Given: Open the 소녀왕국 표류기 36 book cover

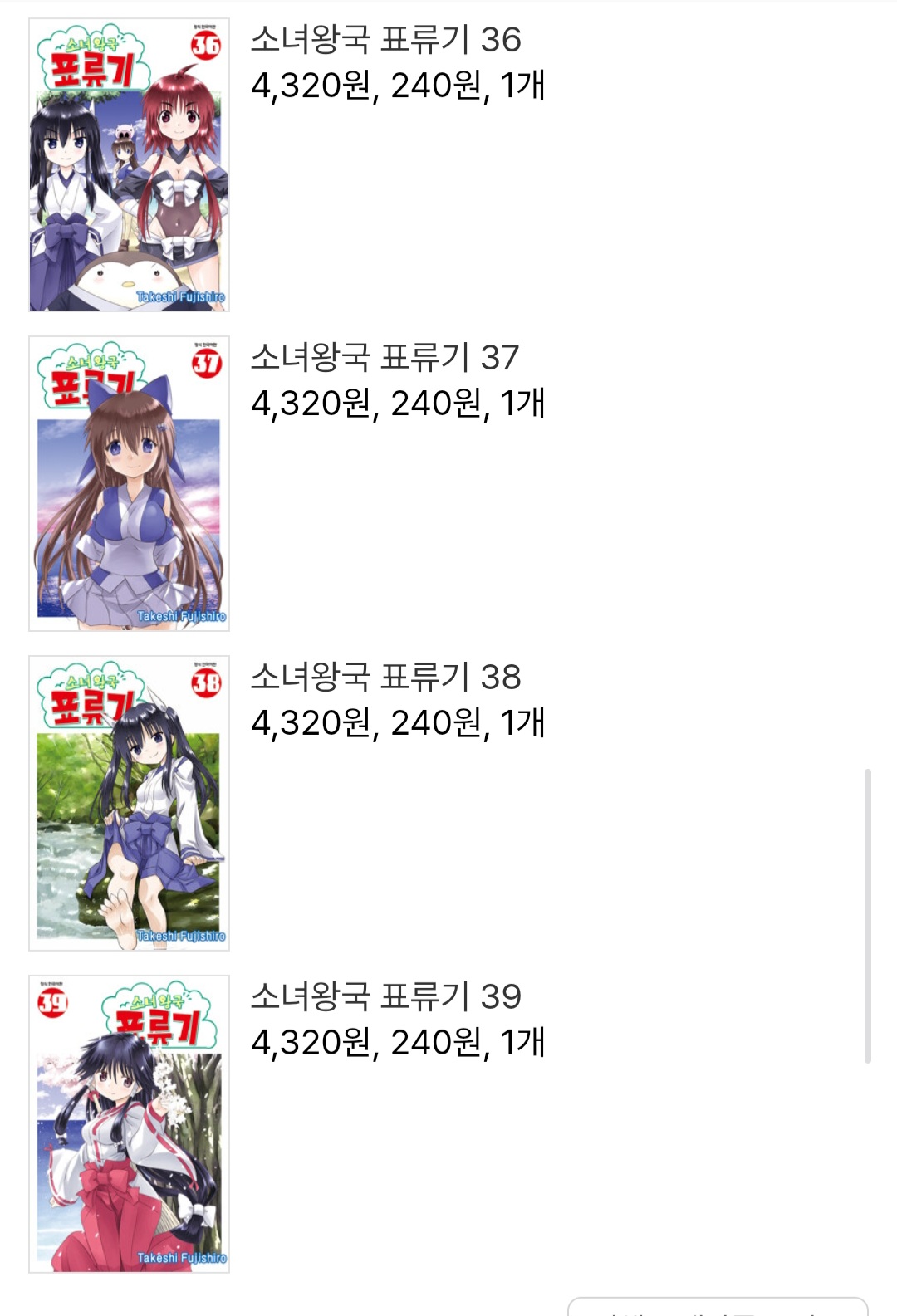Looking at the screenshot, I should (x=129, y=164).
